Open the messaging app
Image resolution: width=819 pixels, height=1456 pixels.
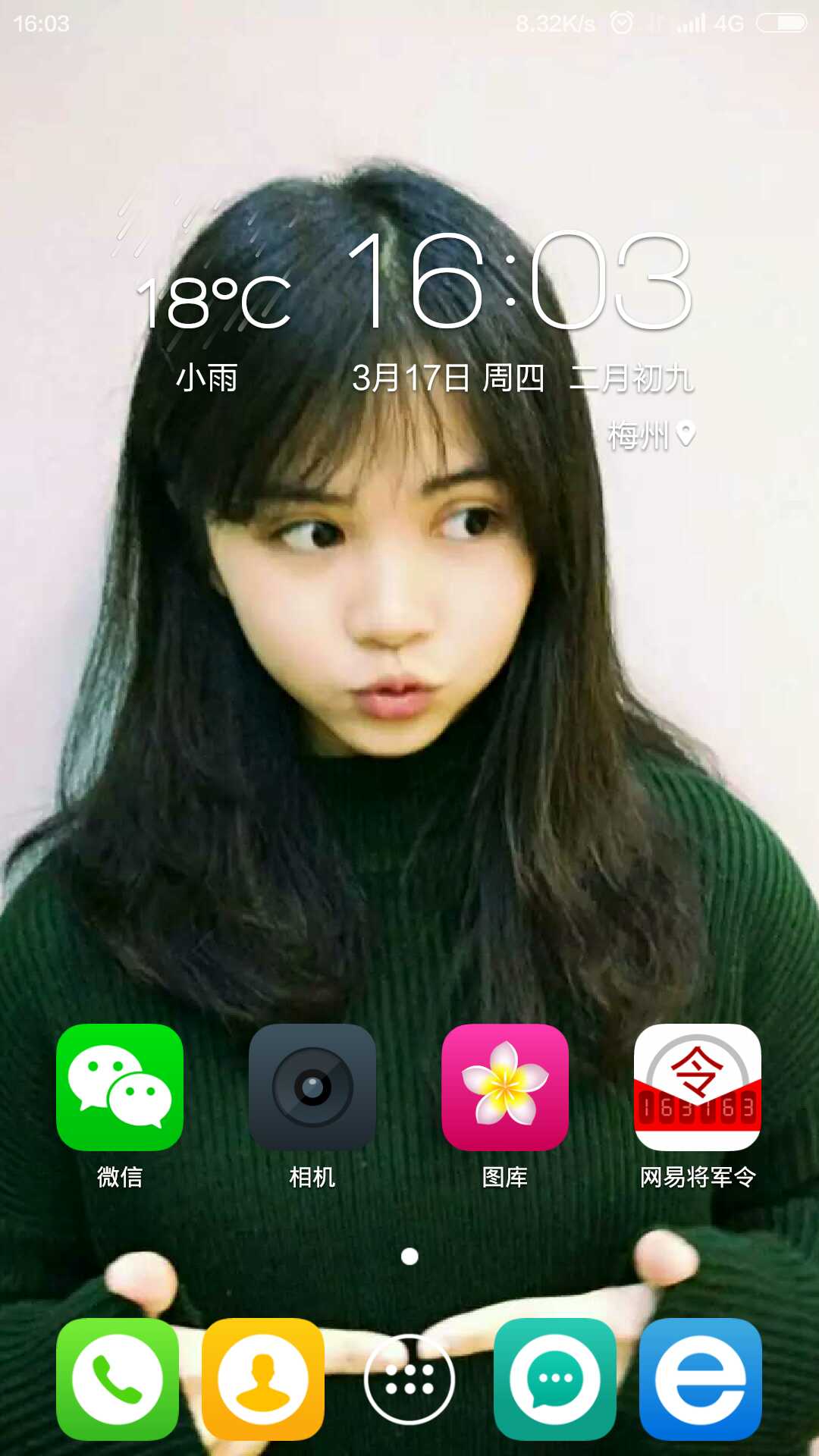click(x=555, y=1379)
